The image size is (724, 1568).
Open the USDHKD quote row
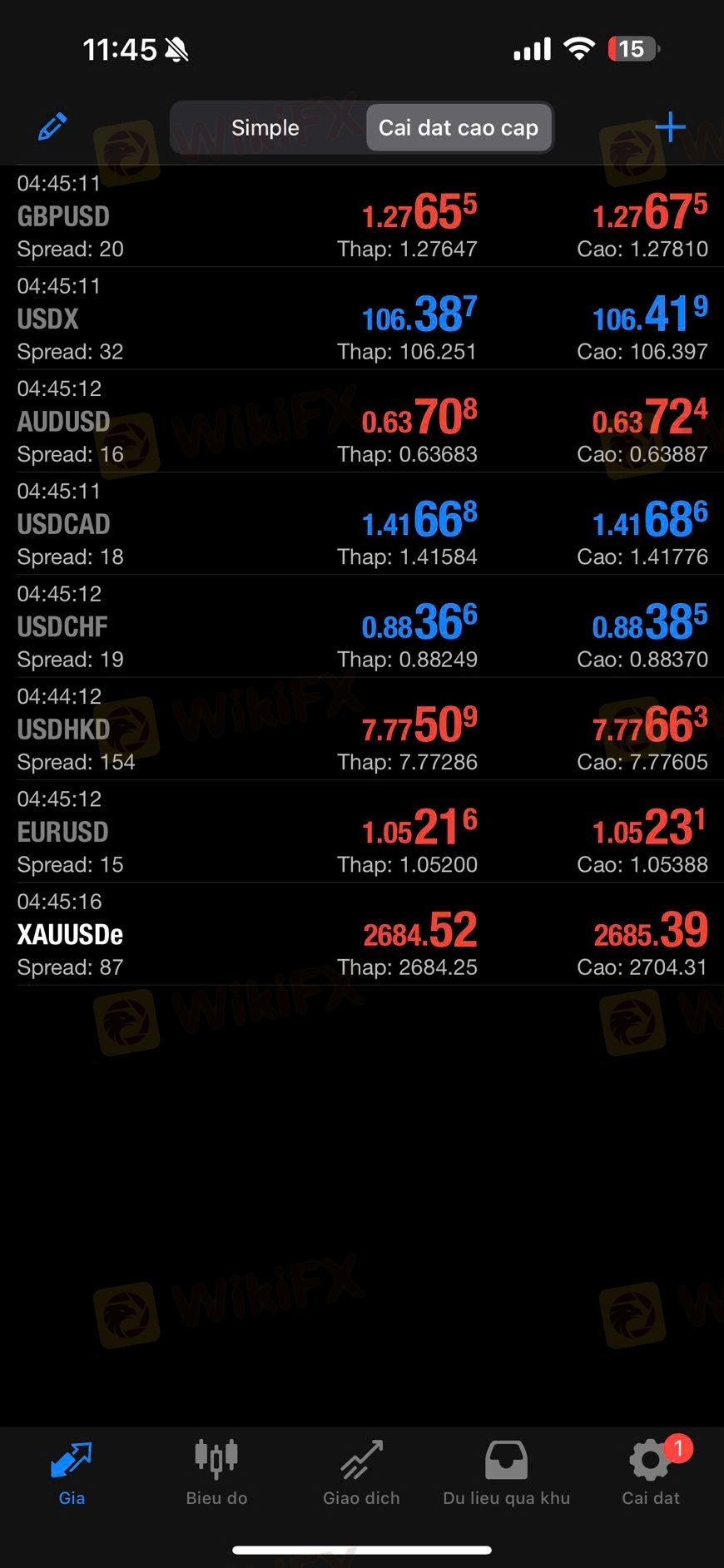click(362, 729)
